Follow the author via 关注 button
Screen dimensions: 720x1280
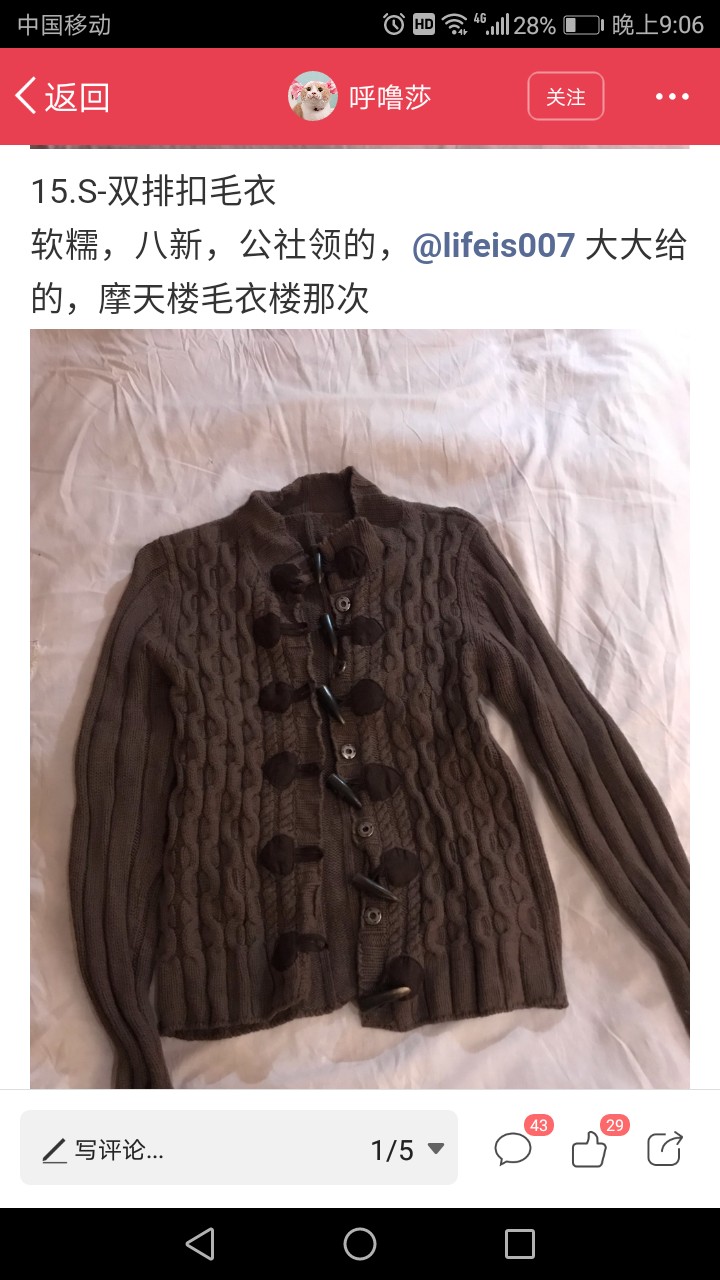point(566,97)
